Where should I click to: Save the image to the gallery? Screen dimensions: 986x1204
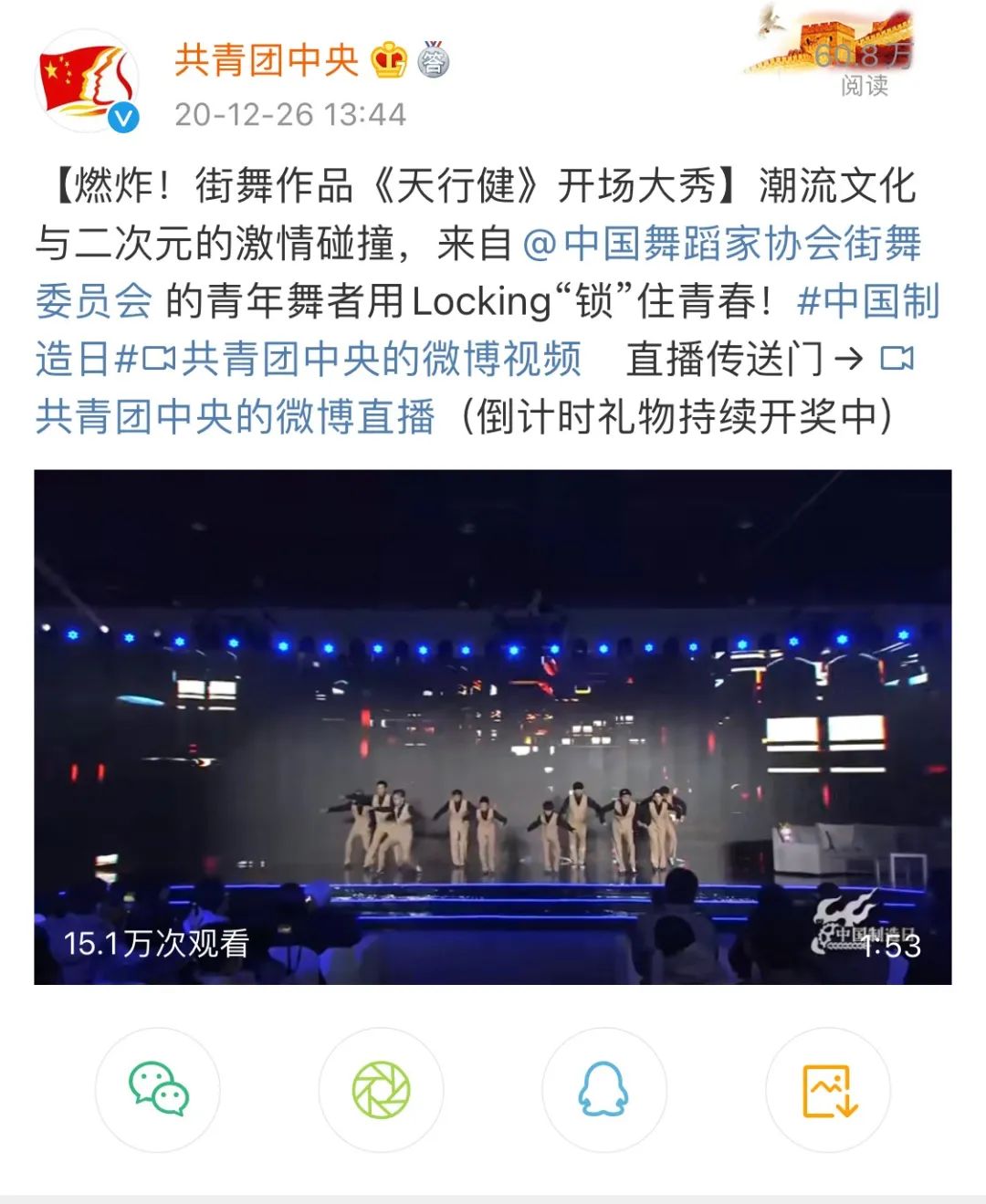pyautogui.click(x=828, y=1089)
